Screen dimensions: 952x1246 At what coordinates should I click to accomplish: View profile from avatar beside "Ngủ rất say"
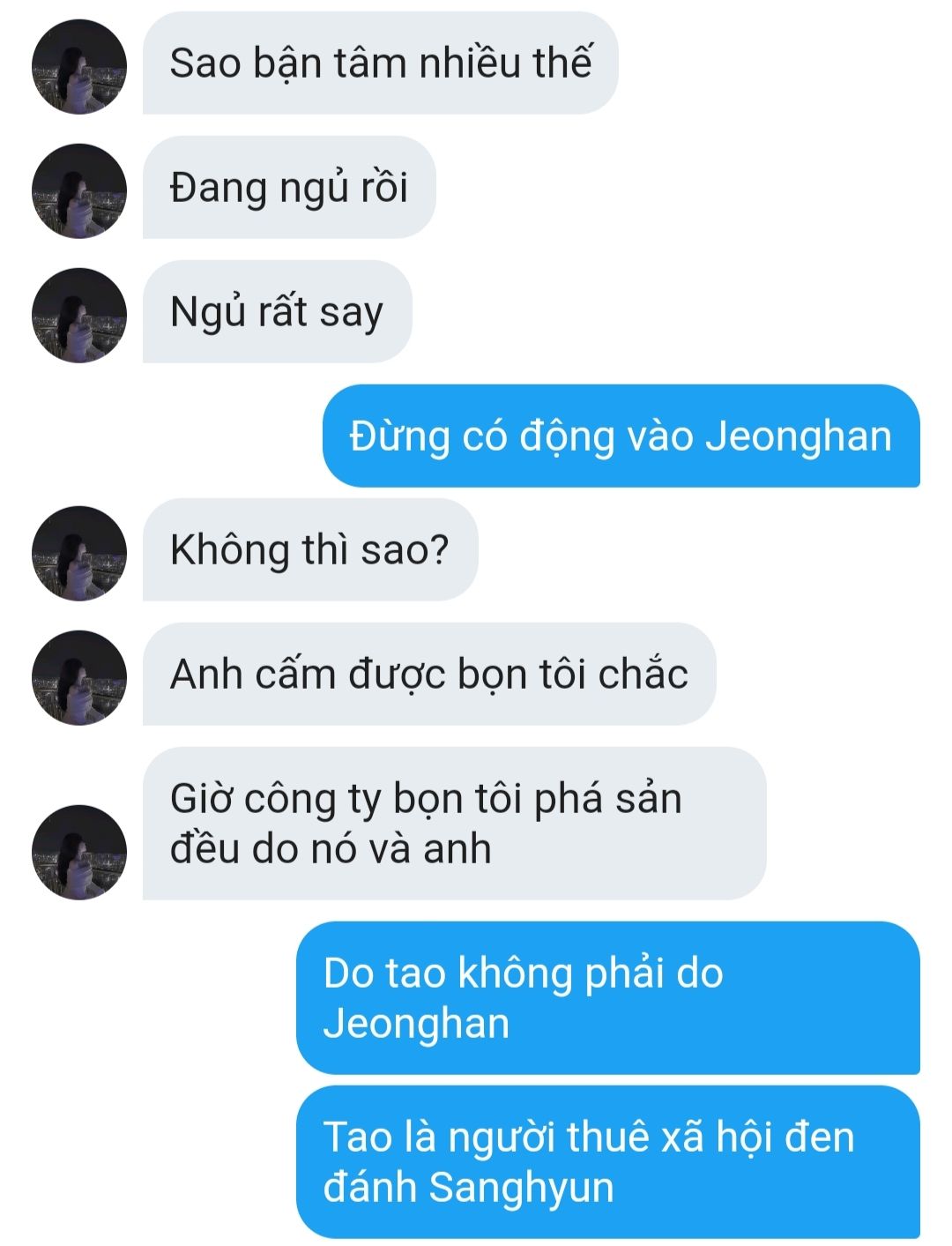pos(79,316)
